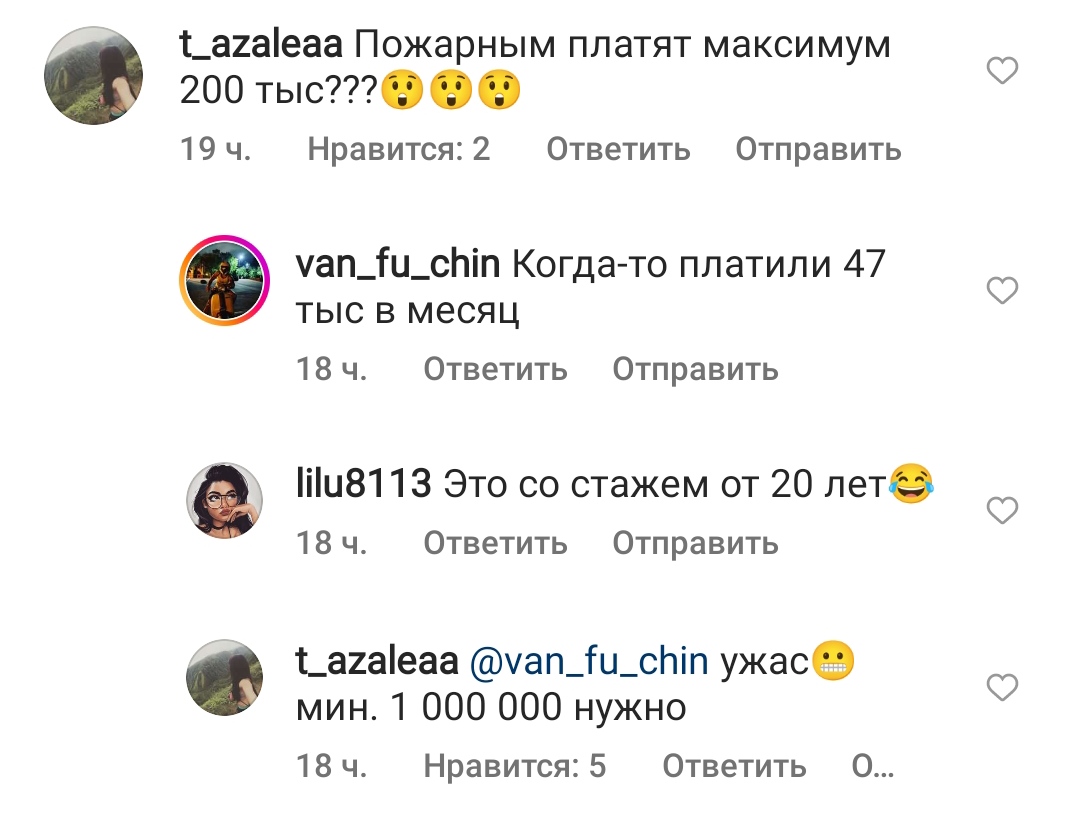Like t_azaleaa's reply about 1 000 000
This screenshot has width=1080, height=823.
(x=1002, y=687)
